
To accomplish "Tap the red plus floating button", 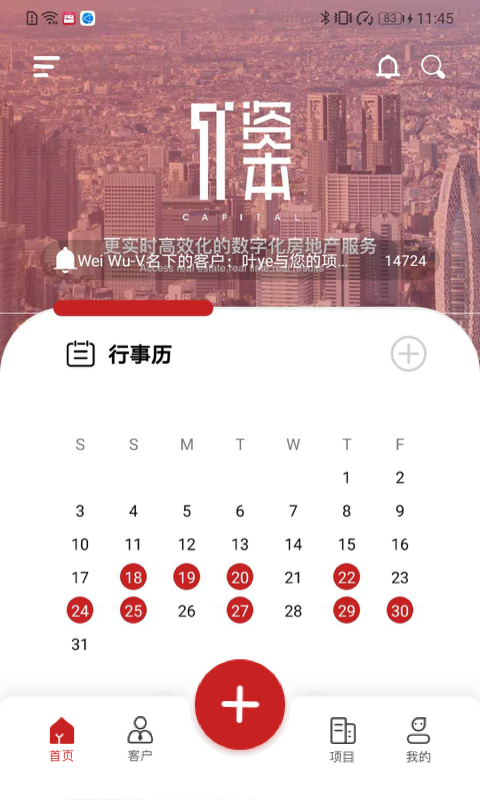I will pos(240,705).
